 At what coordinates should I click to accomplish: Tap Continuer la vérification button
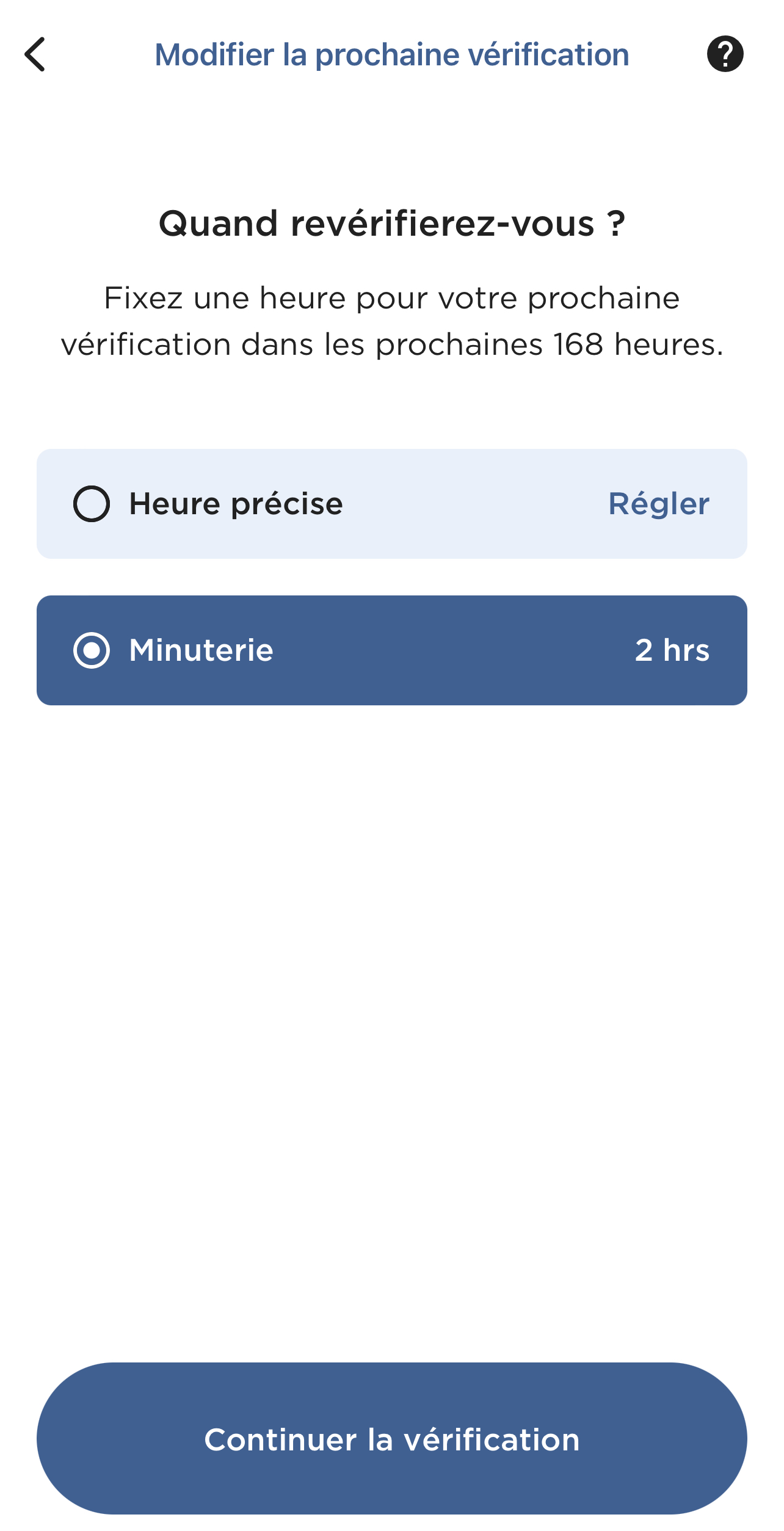click(391, 1439)
